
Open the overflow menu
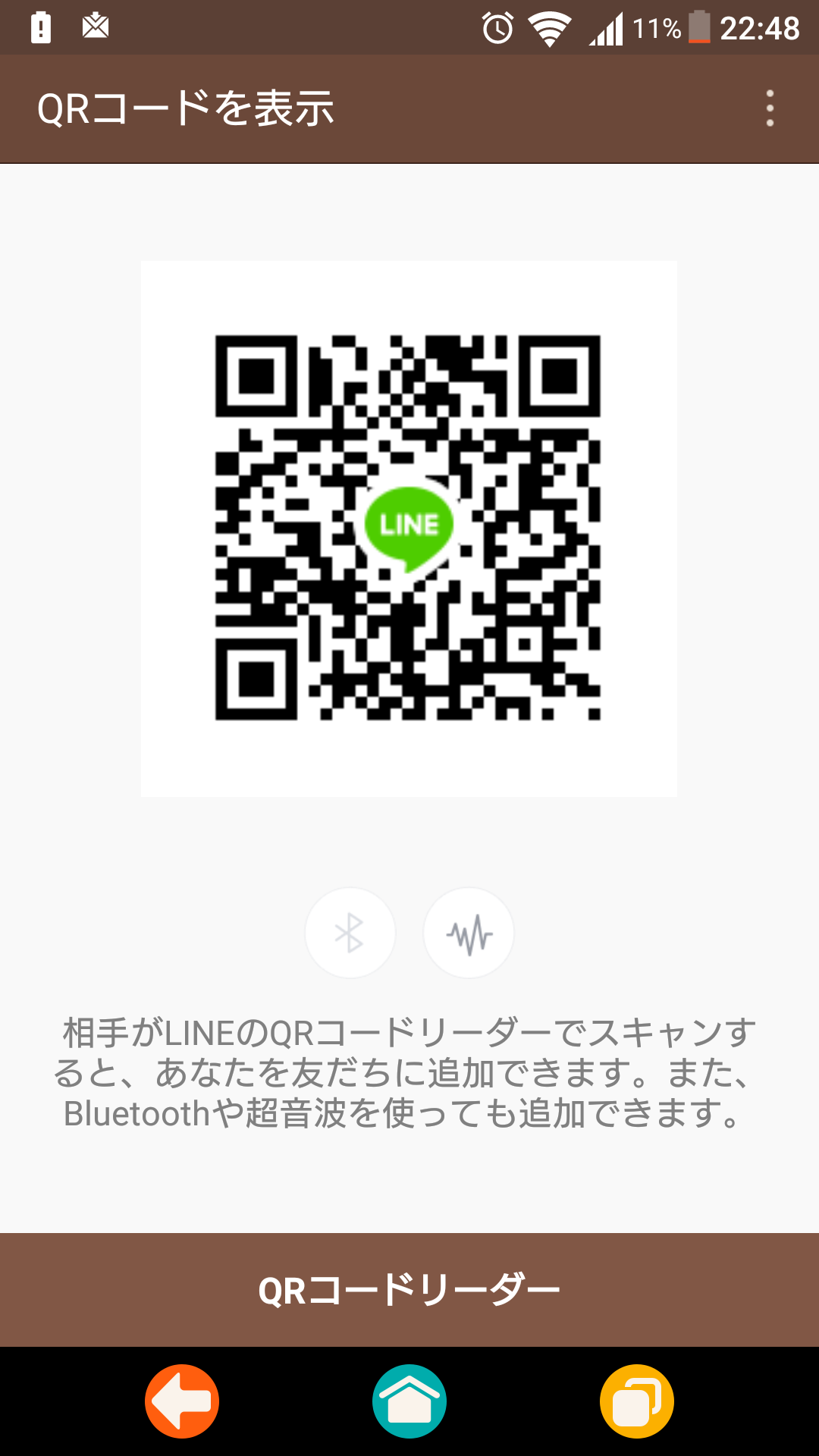coord(770,108)
